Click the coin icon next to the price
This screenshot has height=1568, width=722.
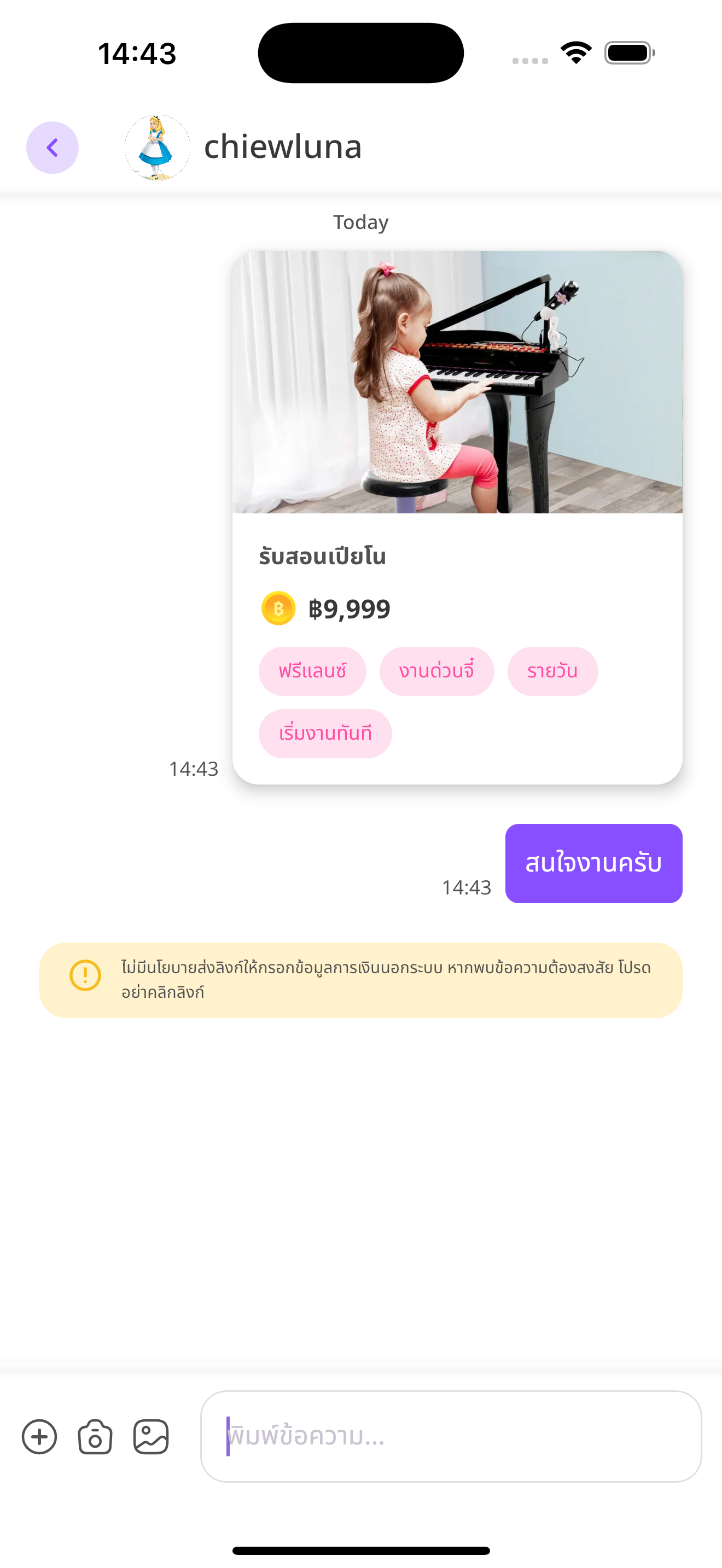coord(279,607)
